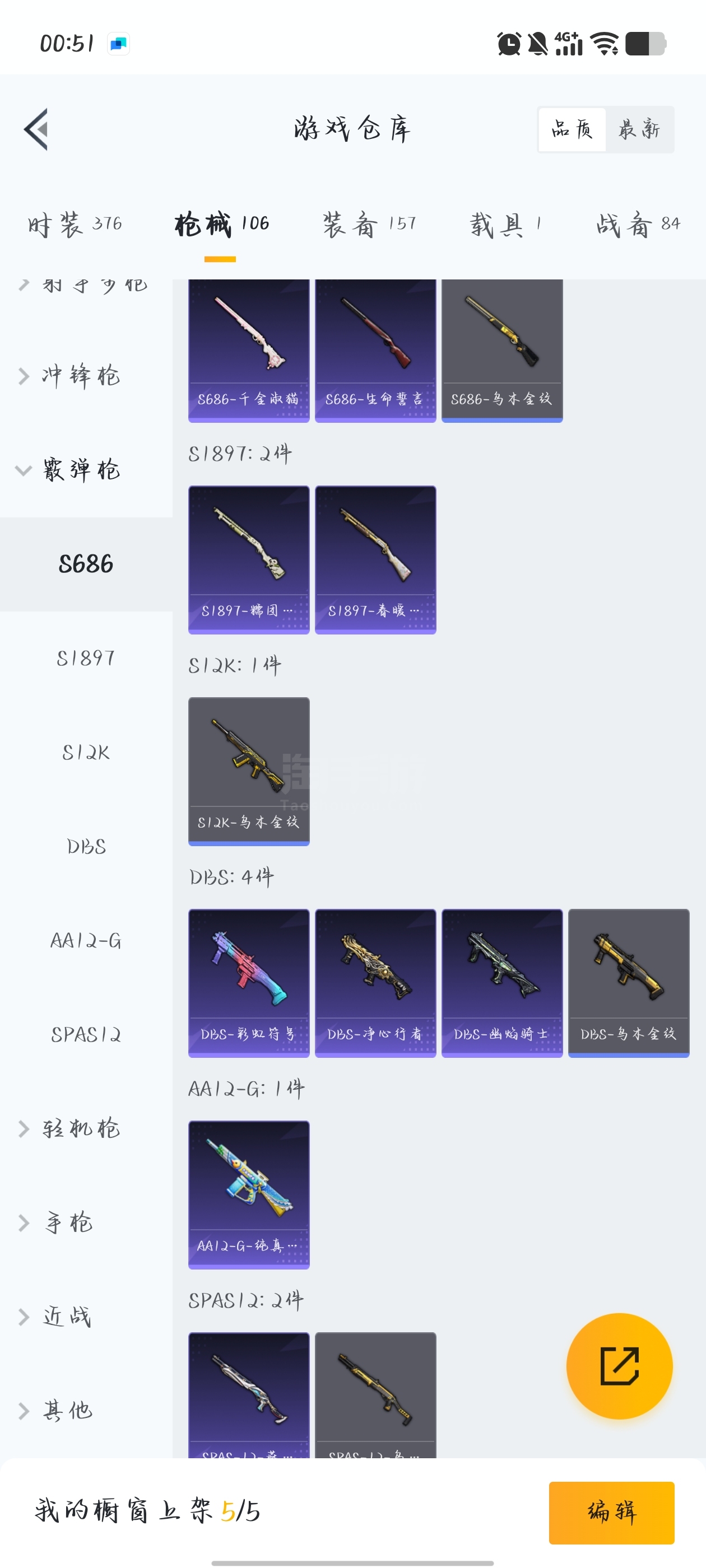This screenshot has height=1568, width=706.
Task: Tap the orange share floating button
Action: coord(619,1366)
